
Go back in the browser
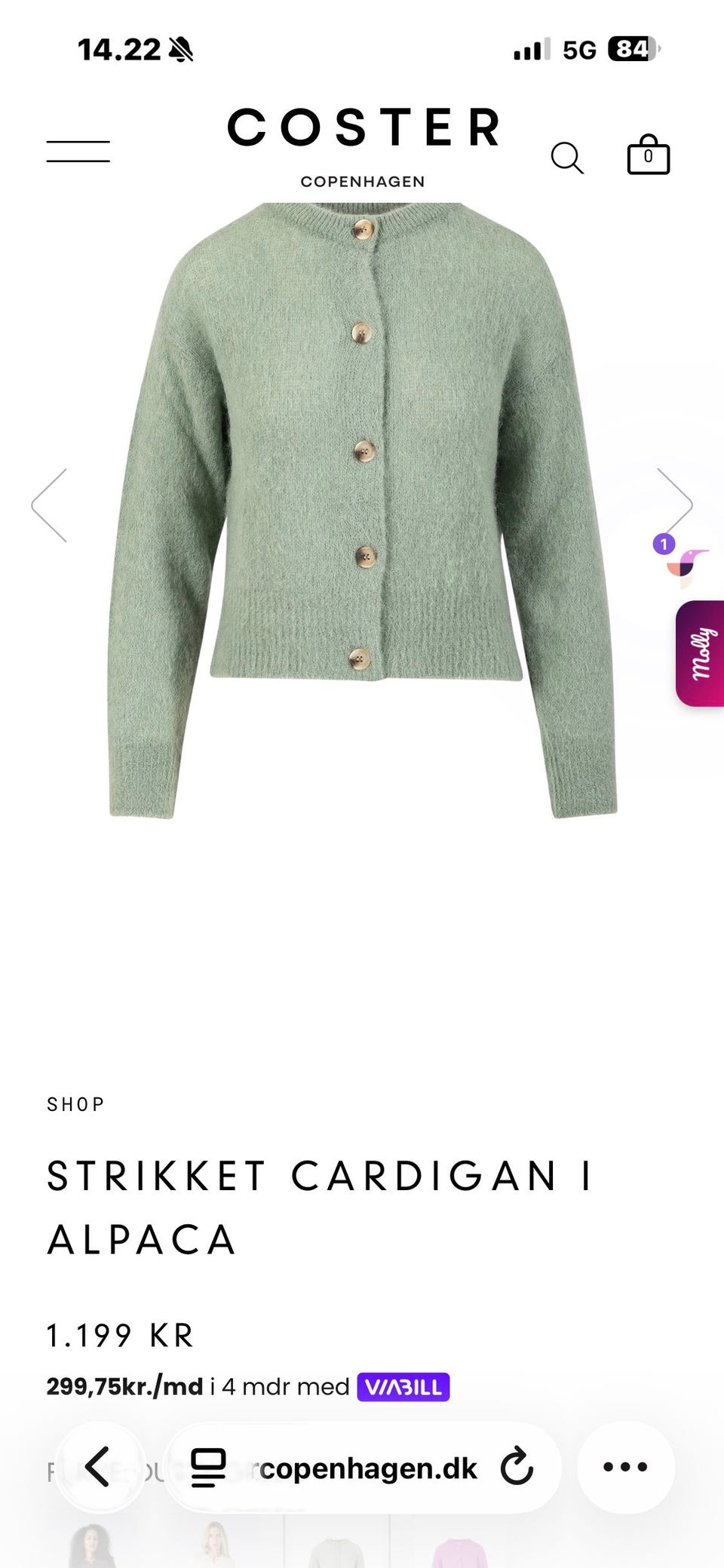coord(99,1467)
